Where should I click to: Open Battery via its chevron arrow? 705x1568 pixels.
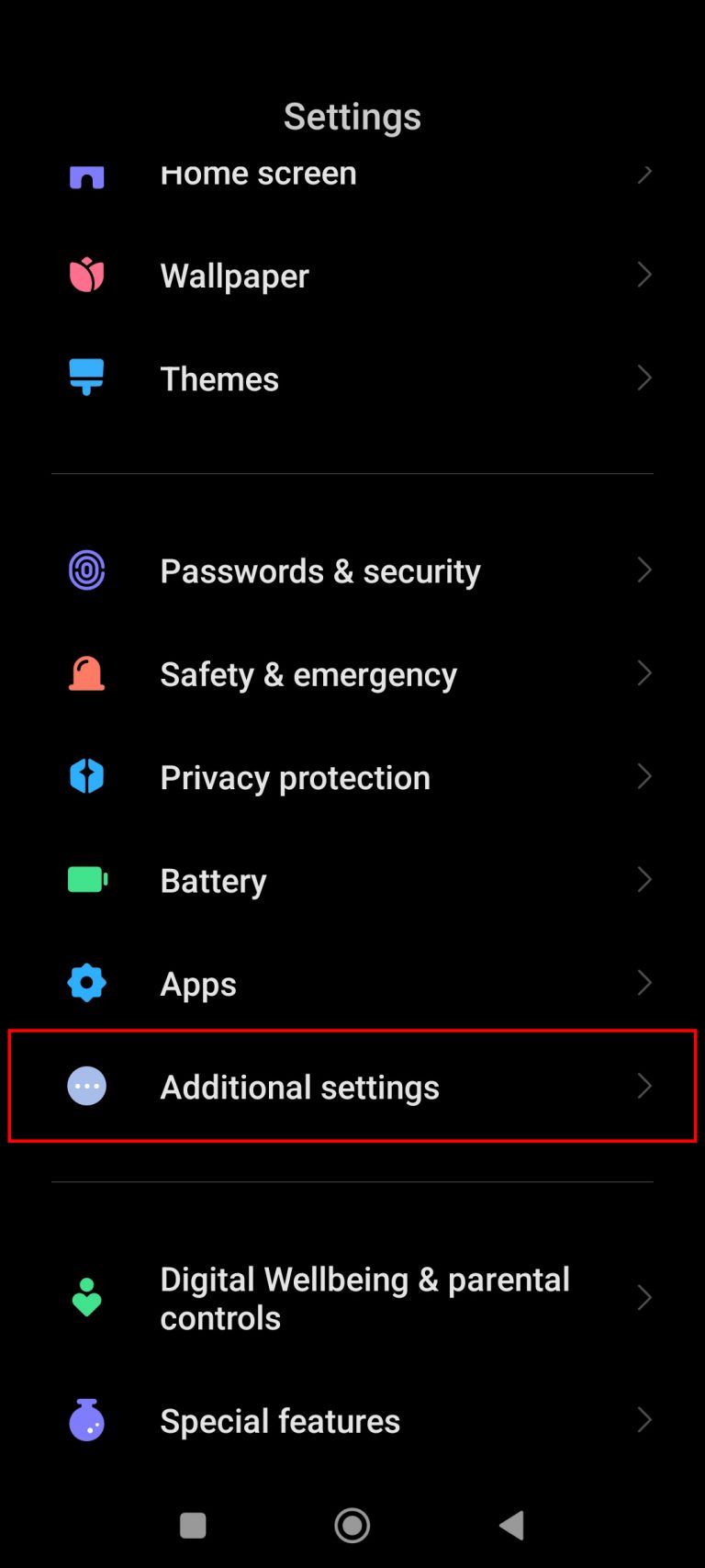644,879
